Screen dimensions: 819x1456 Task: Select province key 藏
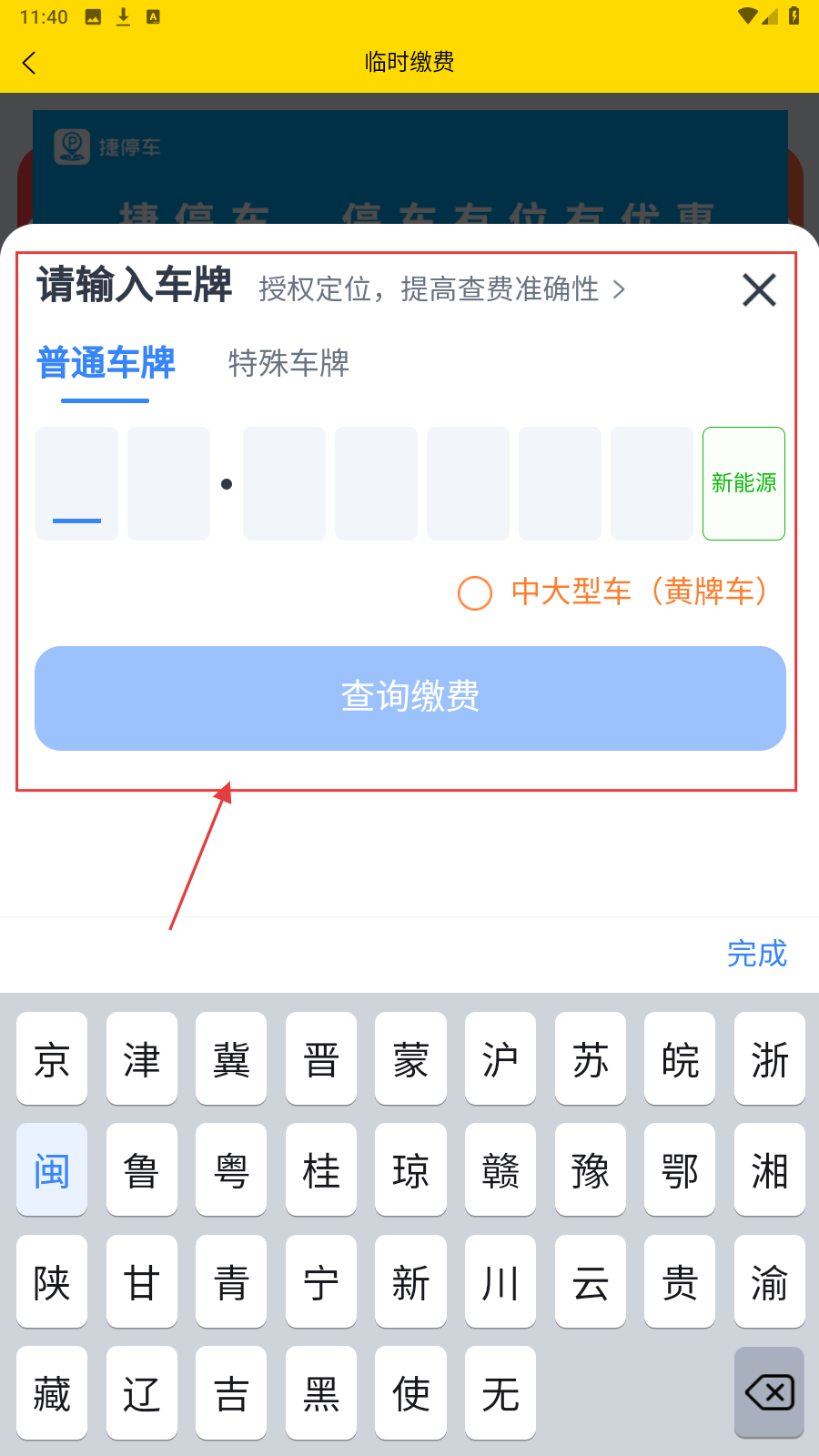(52, 1393)
